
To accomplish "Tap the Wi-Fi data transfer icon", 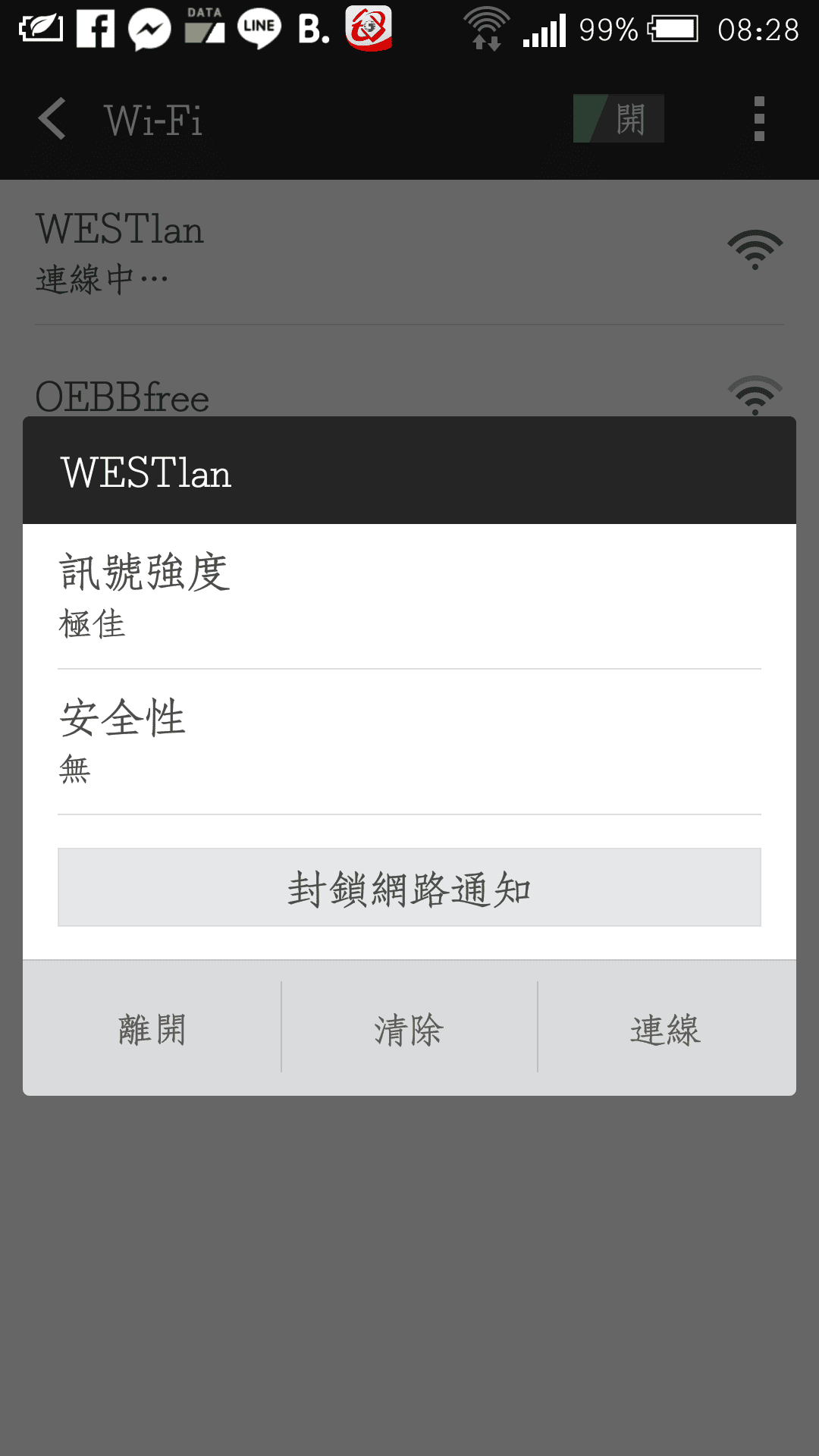I will click(x=486, y=30).
